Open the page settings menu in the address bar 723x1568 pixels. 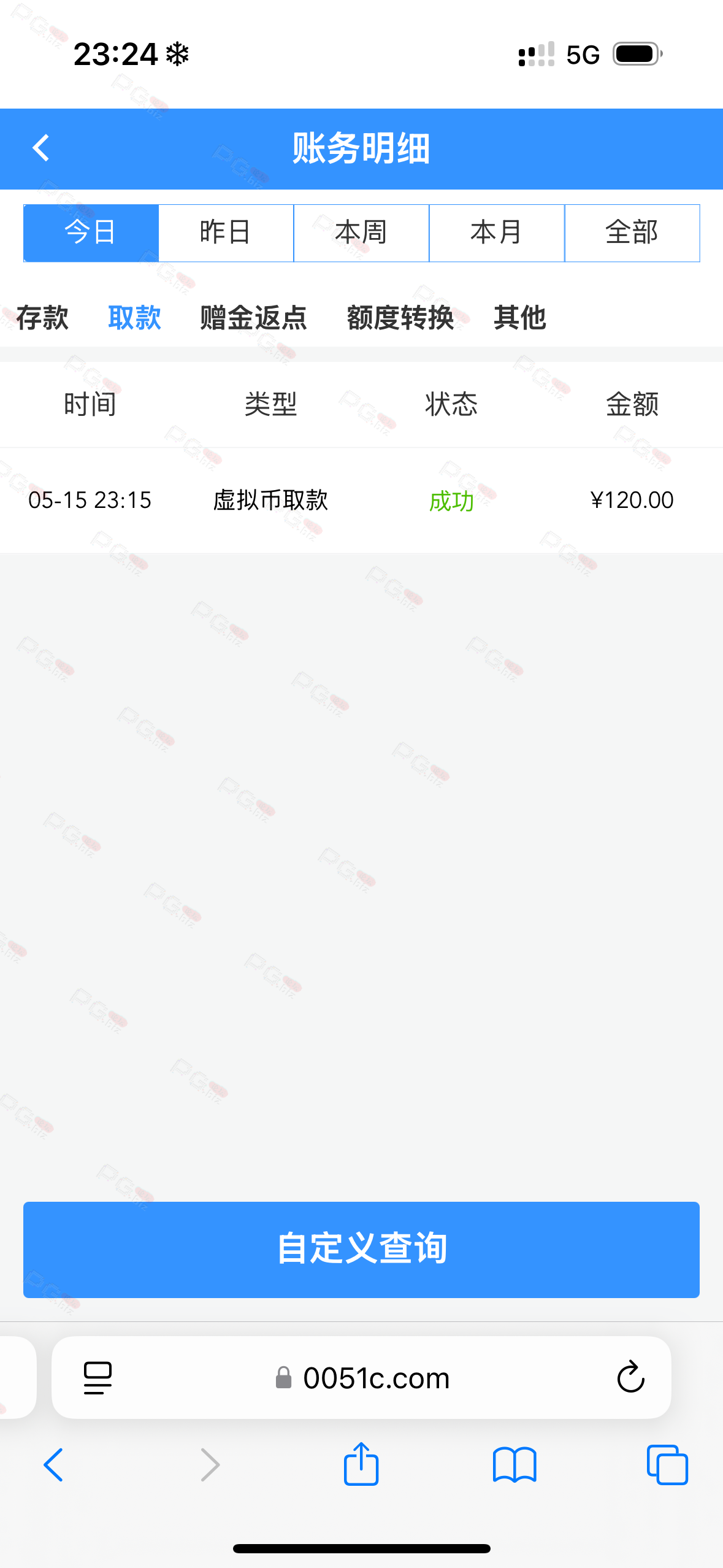coord(98,1378)
